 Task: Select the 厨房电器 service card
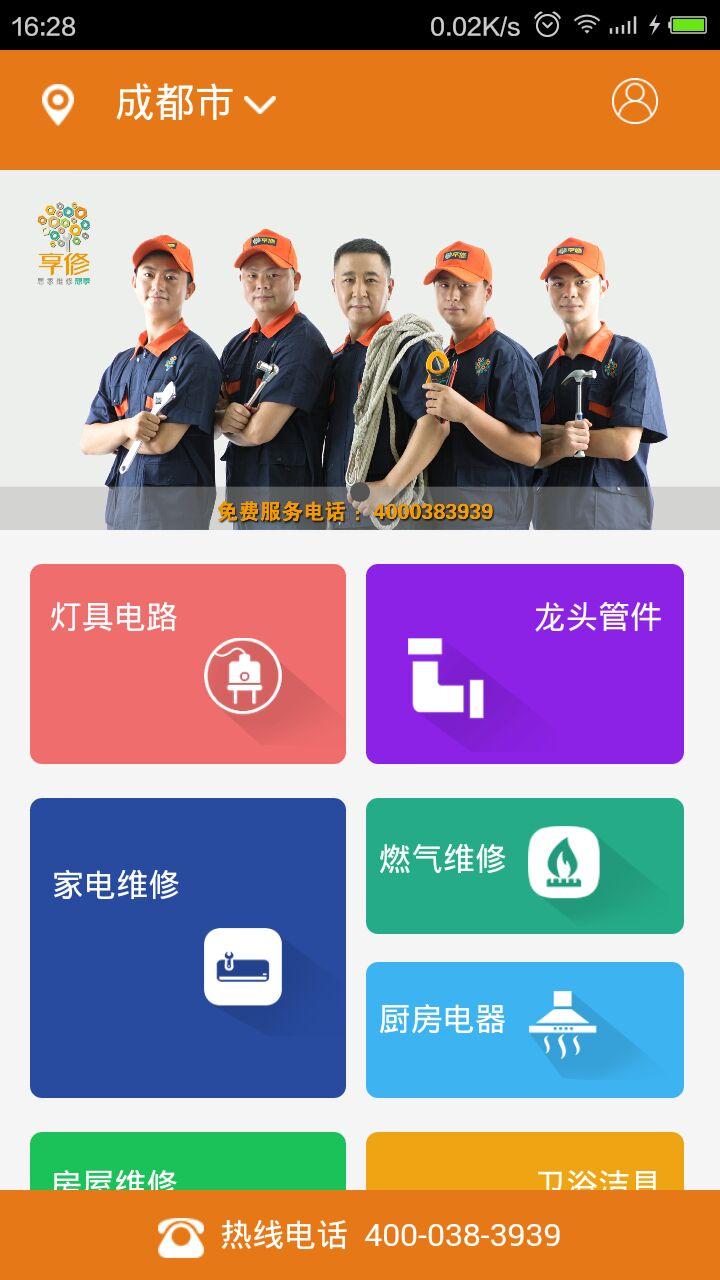pyautogui.click(x=524, y=1029)
